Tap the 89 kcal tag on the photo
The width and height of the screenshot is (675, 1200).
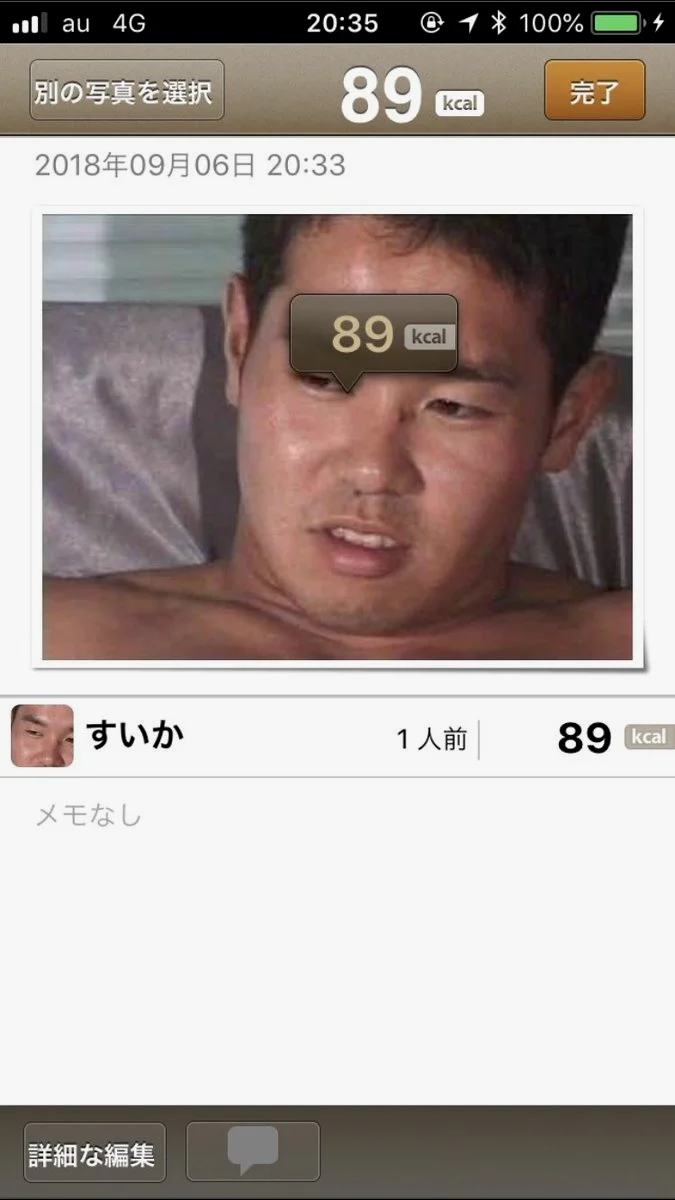point(374,335)
